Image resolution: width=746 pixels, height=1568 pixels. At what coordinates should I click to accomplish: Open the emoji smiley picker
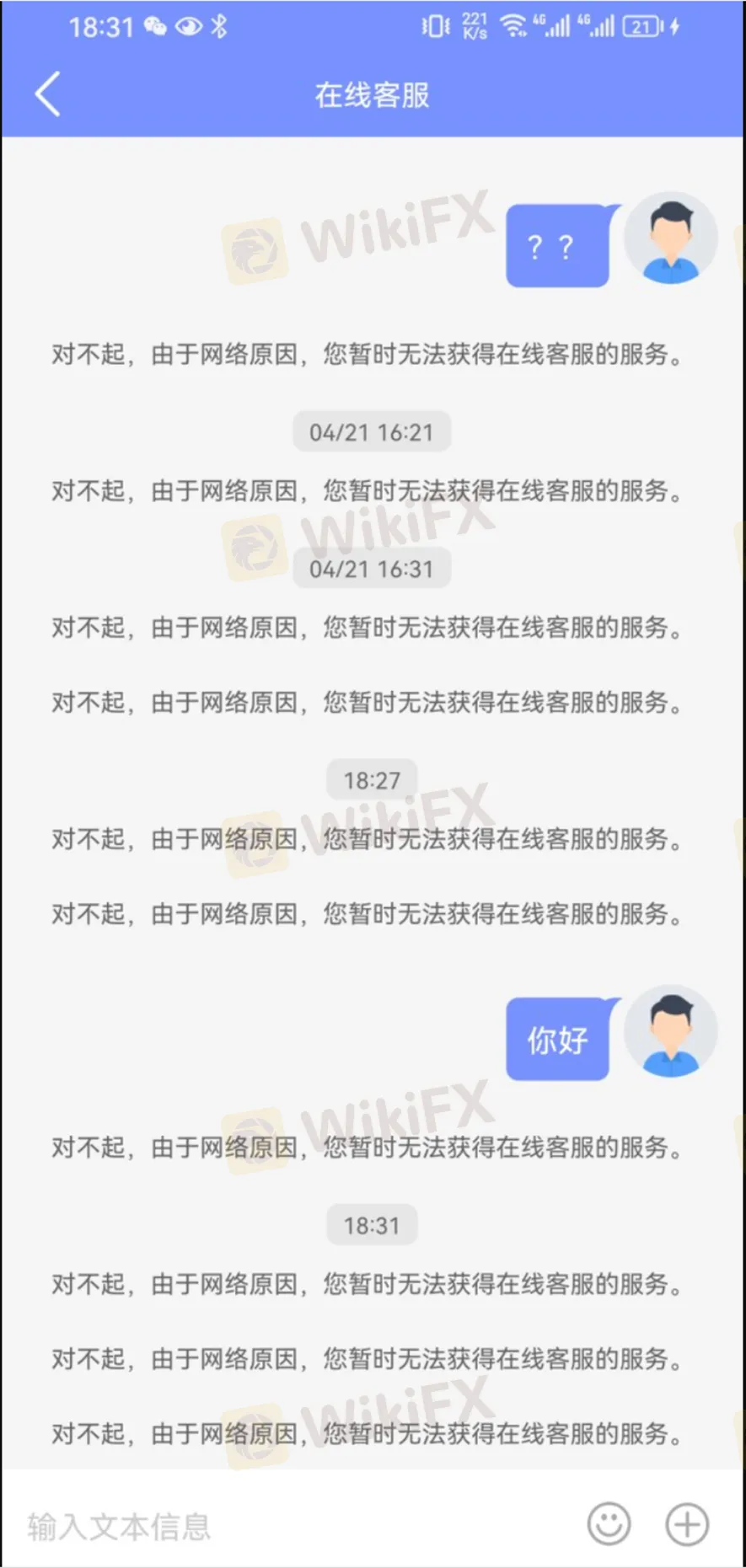pyautogui.click(x=609, y=1524)
